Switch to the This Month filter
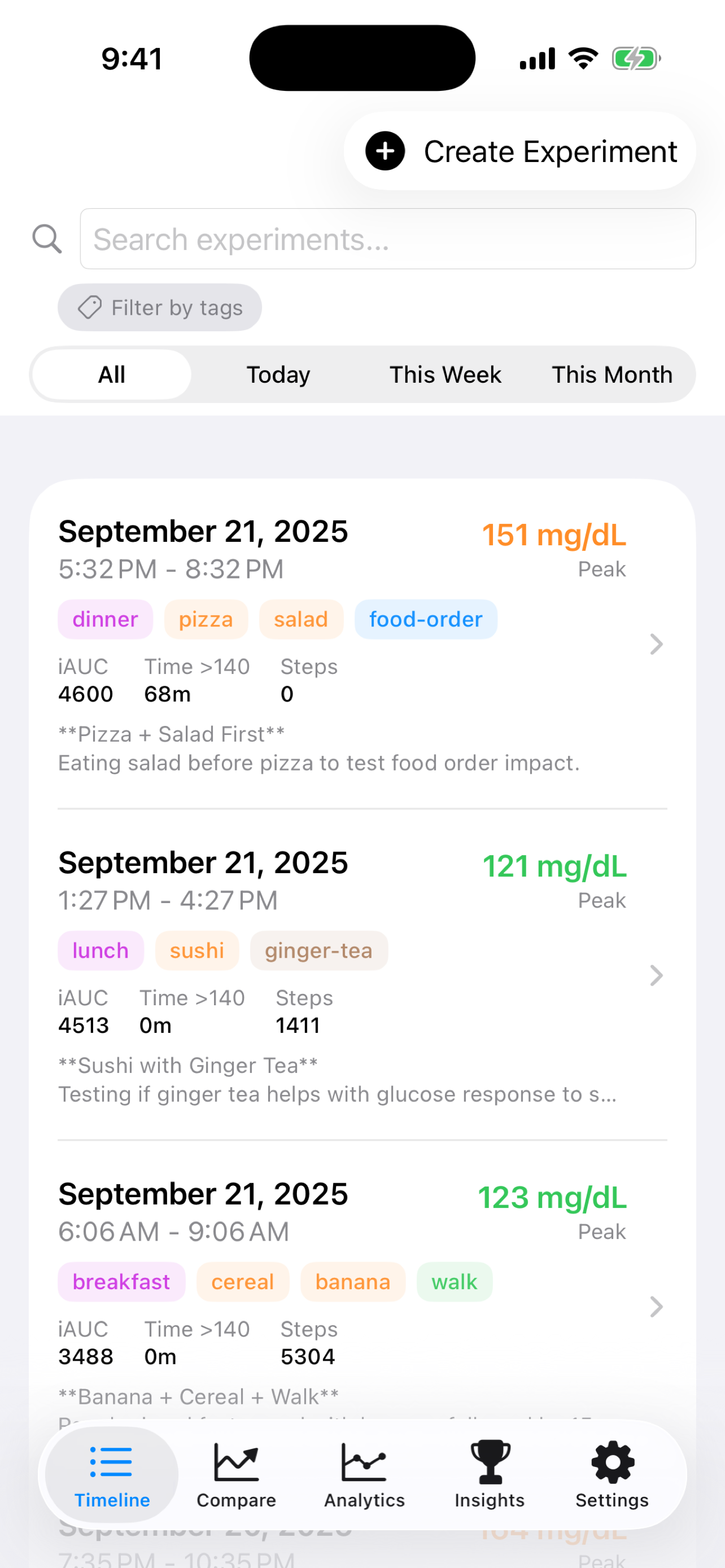The height and width of the screenshot is (1568, 725). (612, 374)
